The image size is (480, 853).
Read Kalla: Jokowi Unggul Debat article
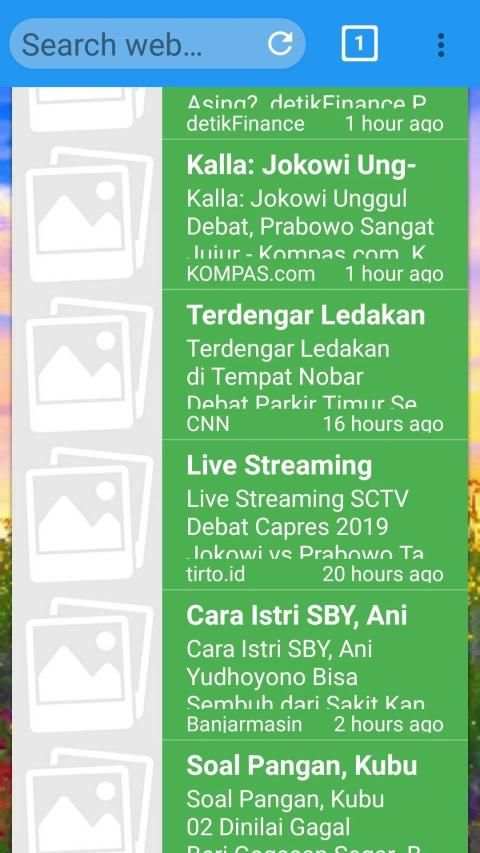pos(239,214)
